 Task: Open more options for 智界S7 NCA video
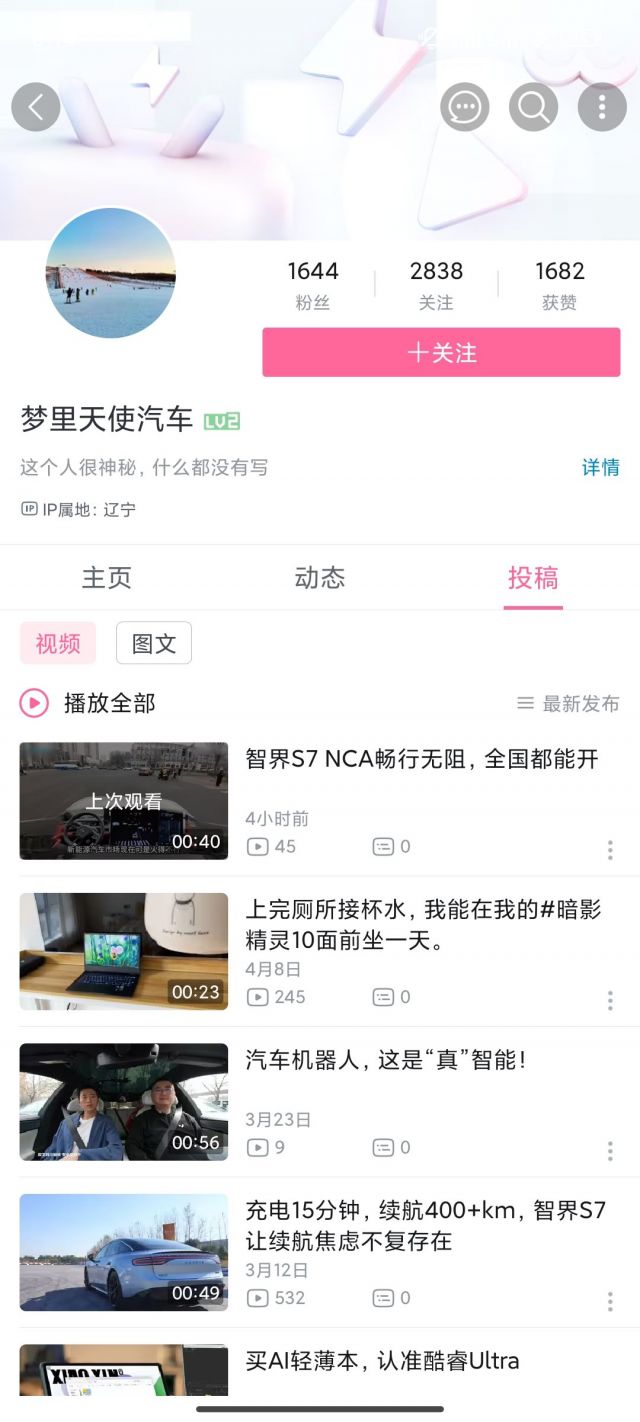(610, 850)
